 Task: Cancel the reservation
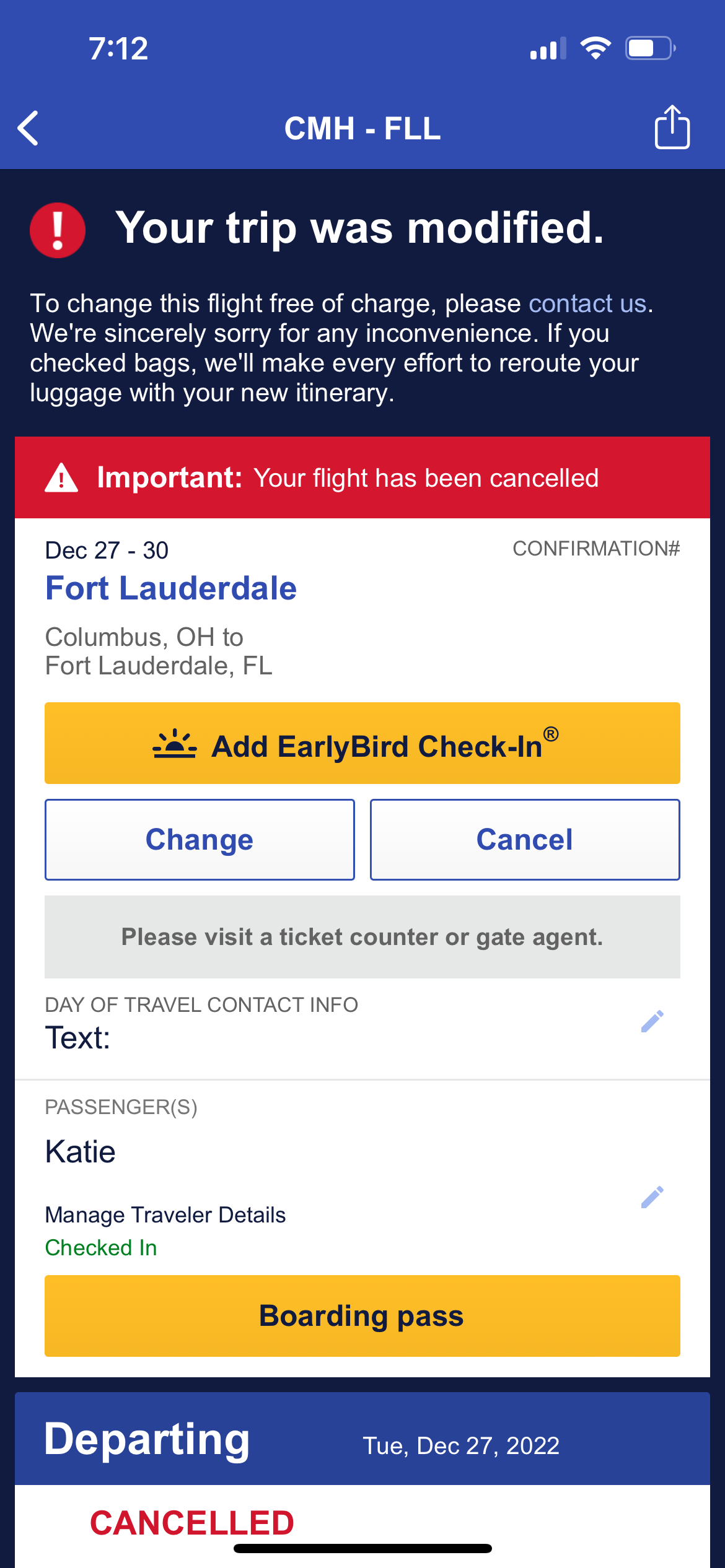point(525,840)
